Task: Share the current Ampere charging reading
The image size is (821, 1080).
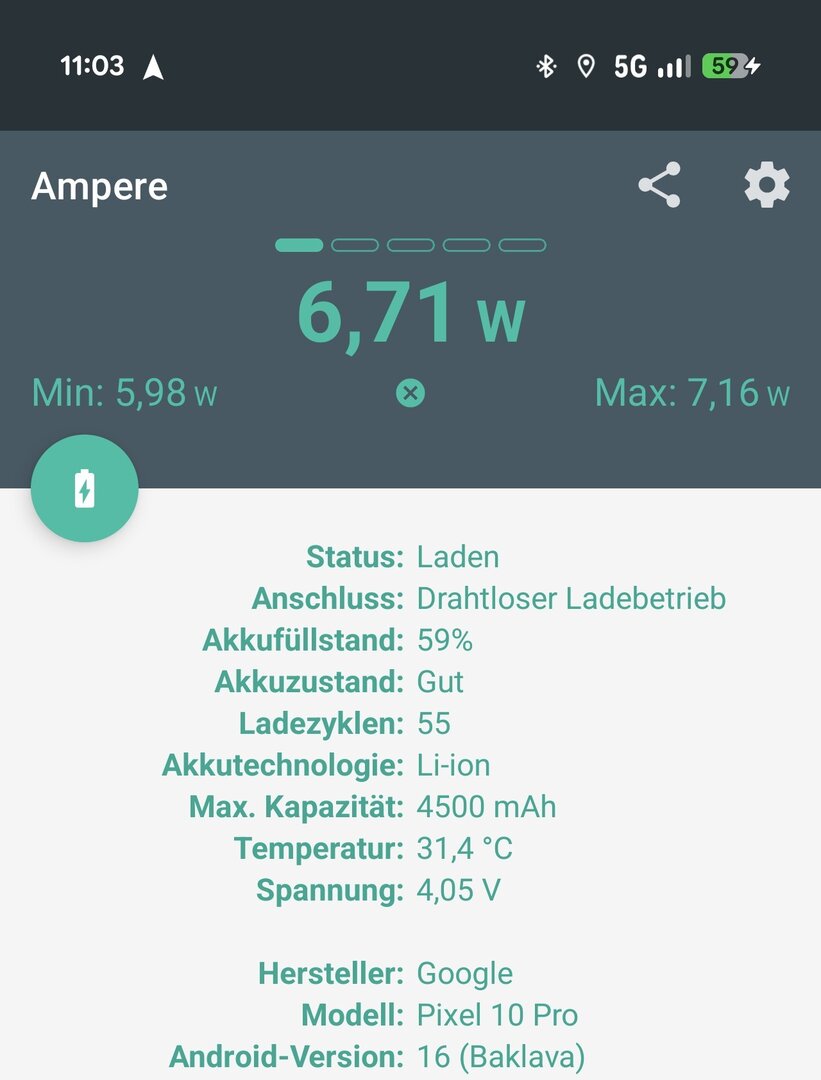Action: pyautogui.click(x=659, y=185)
